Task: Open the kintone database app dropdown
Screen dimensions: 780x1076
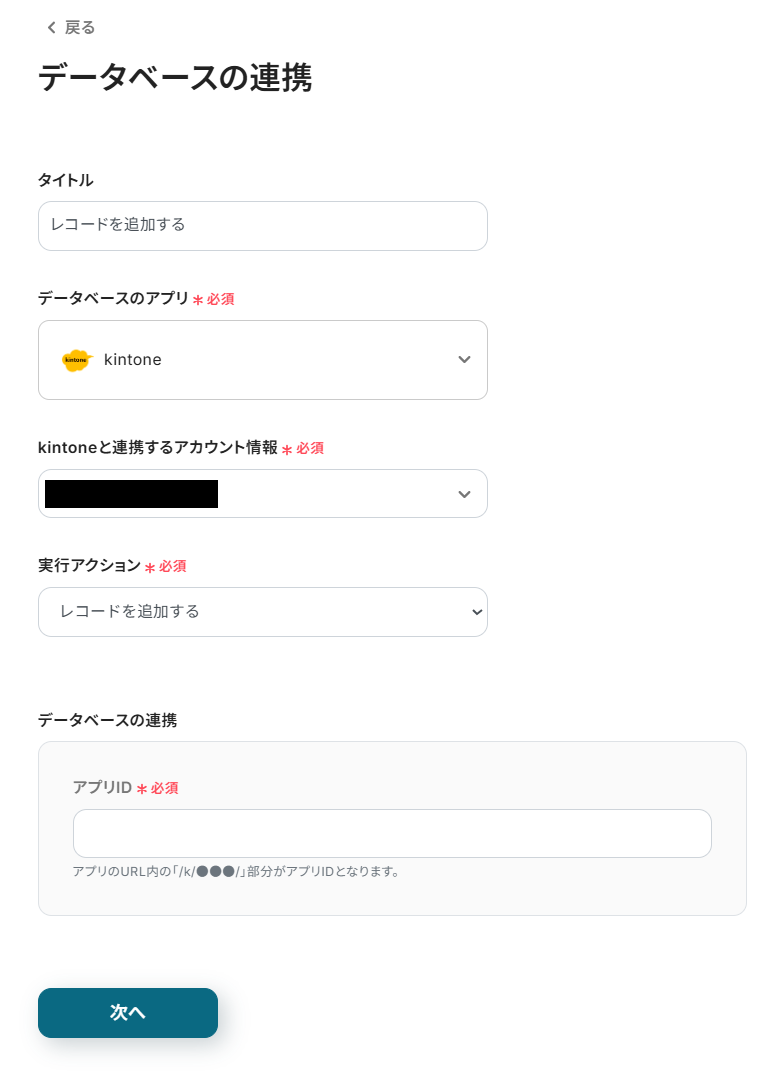Action: tap(262, 360)
